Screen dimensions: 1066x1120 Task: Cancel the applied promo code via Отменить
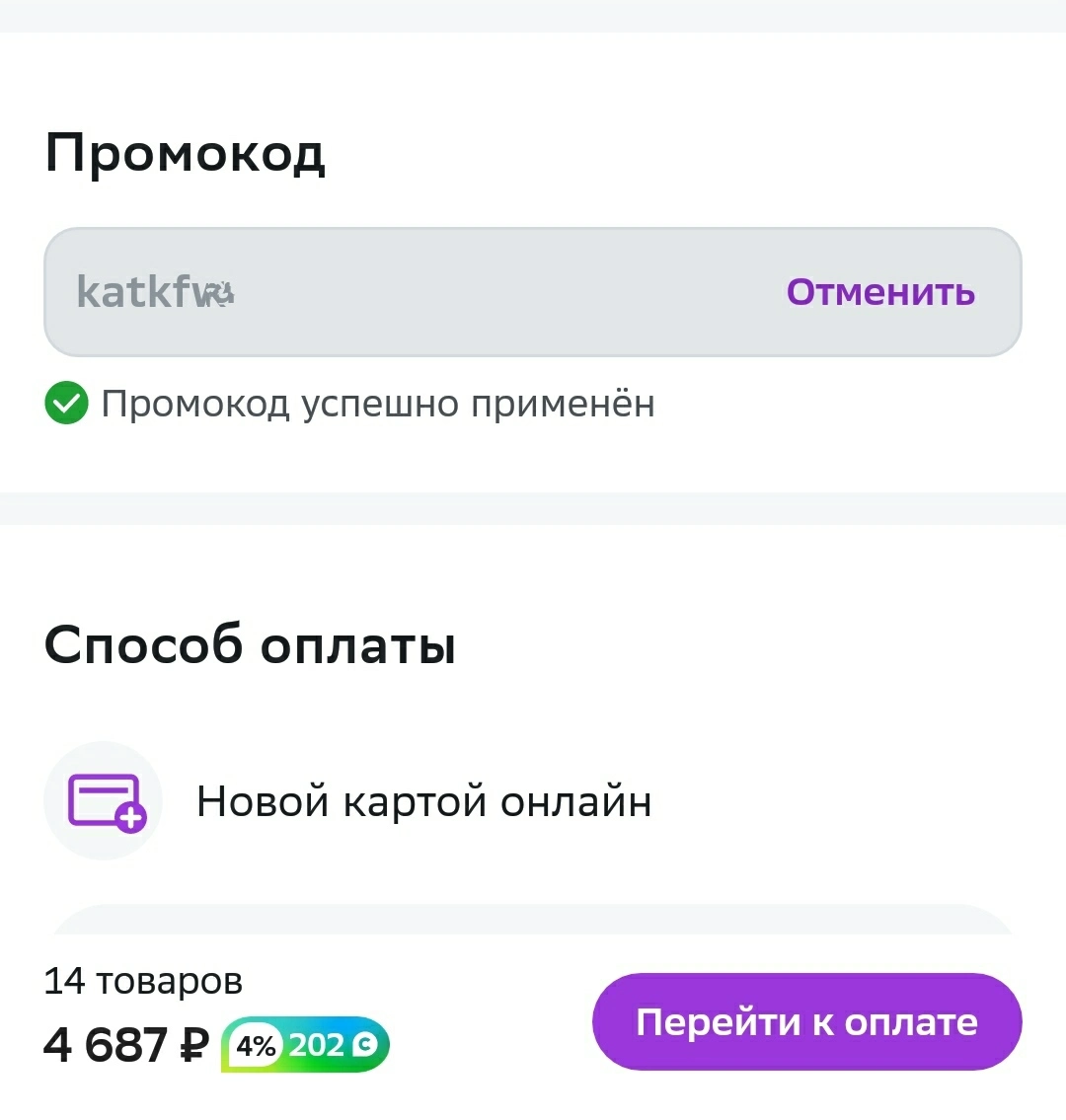pos(880,292)
